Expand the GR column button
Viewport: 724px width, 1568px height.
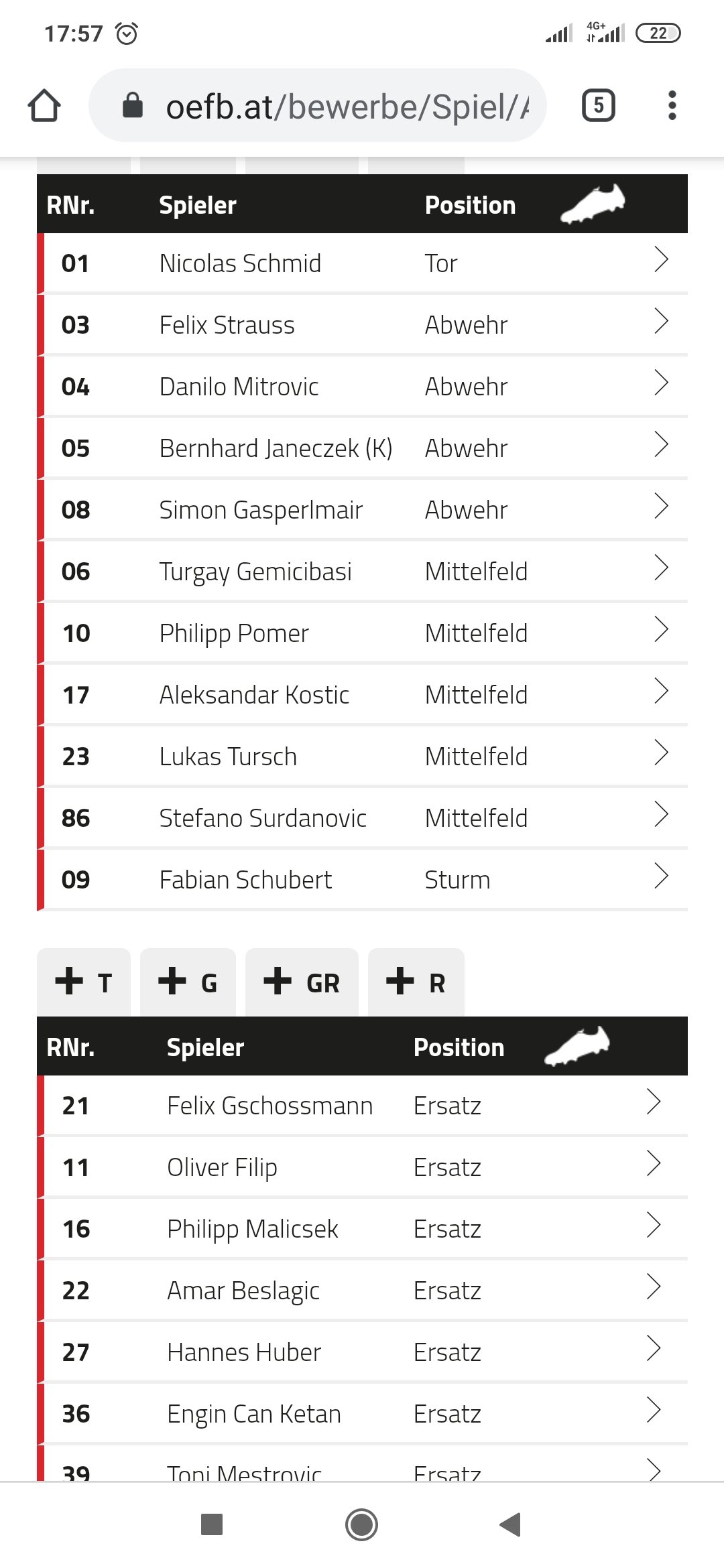point(302,982)
